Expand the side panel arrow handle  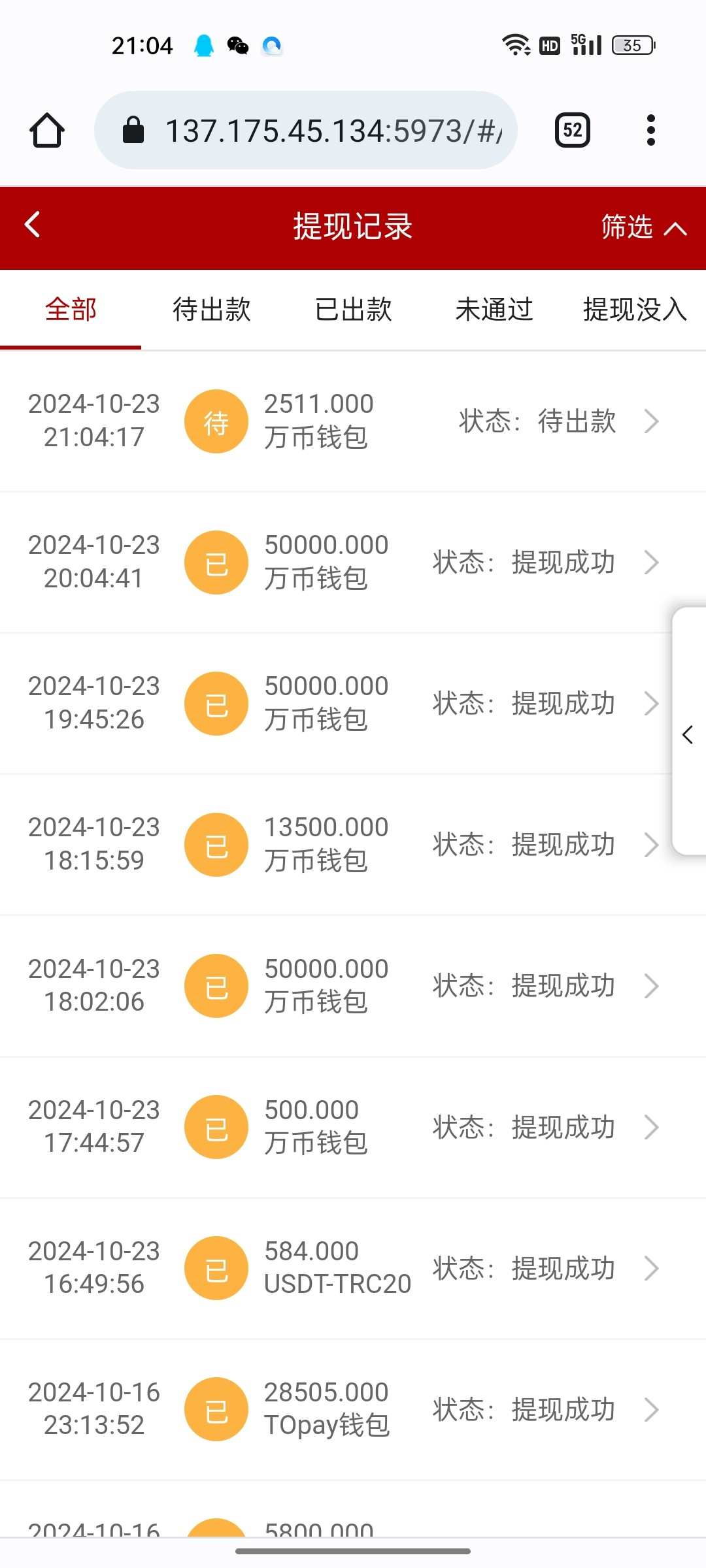pyautogui.click(x=688, y=735)
